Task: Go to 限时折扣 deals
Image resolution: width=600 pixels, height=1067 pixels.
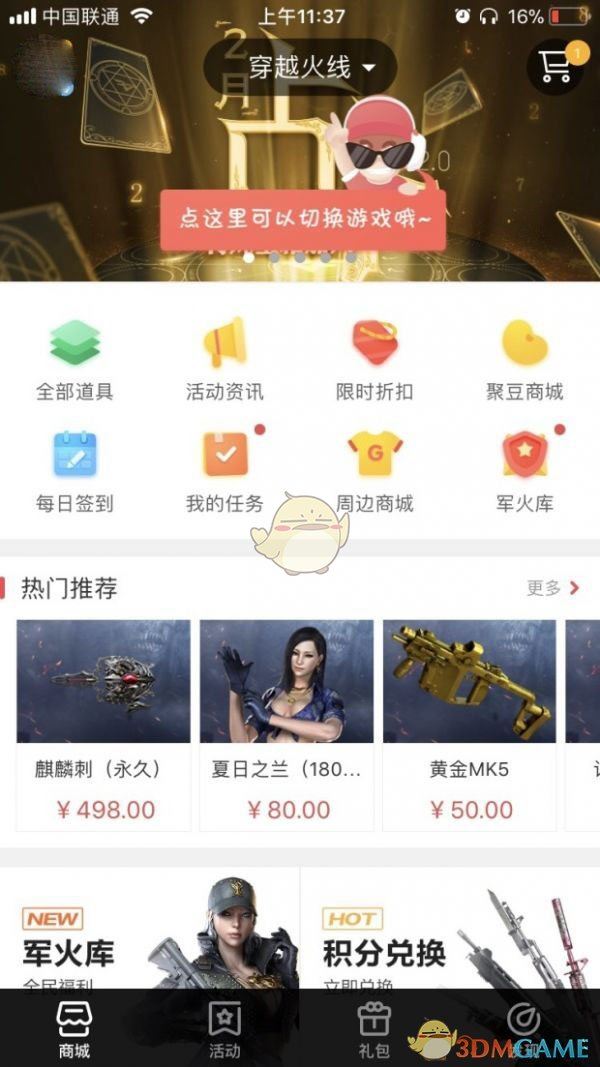Action: 374,360
